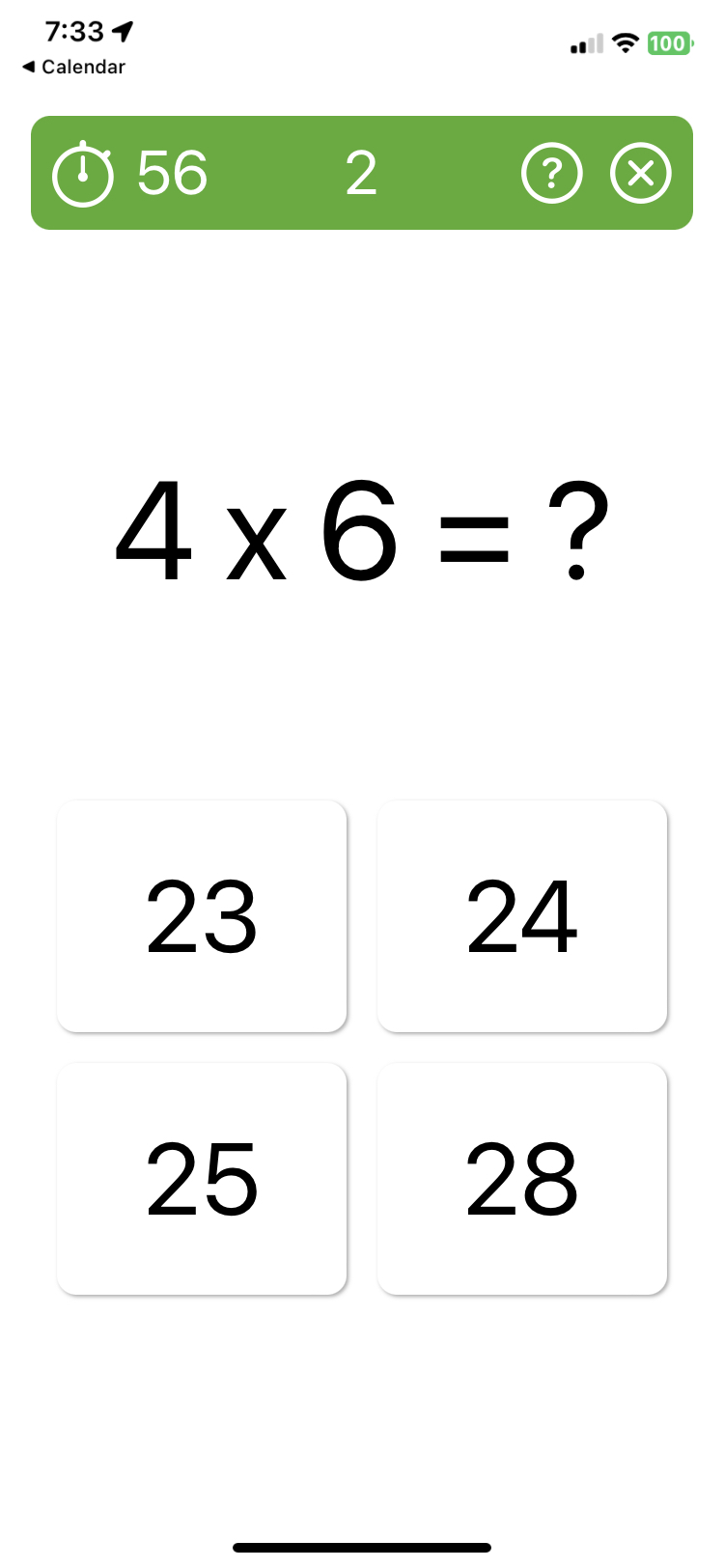Close the quiz with the X icon
The width and height of the screenshot is (724, 1568).
click(640, 174)
